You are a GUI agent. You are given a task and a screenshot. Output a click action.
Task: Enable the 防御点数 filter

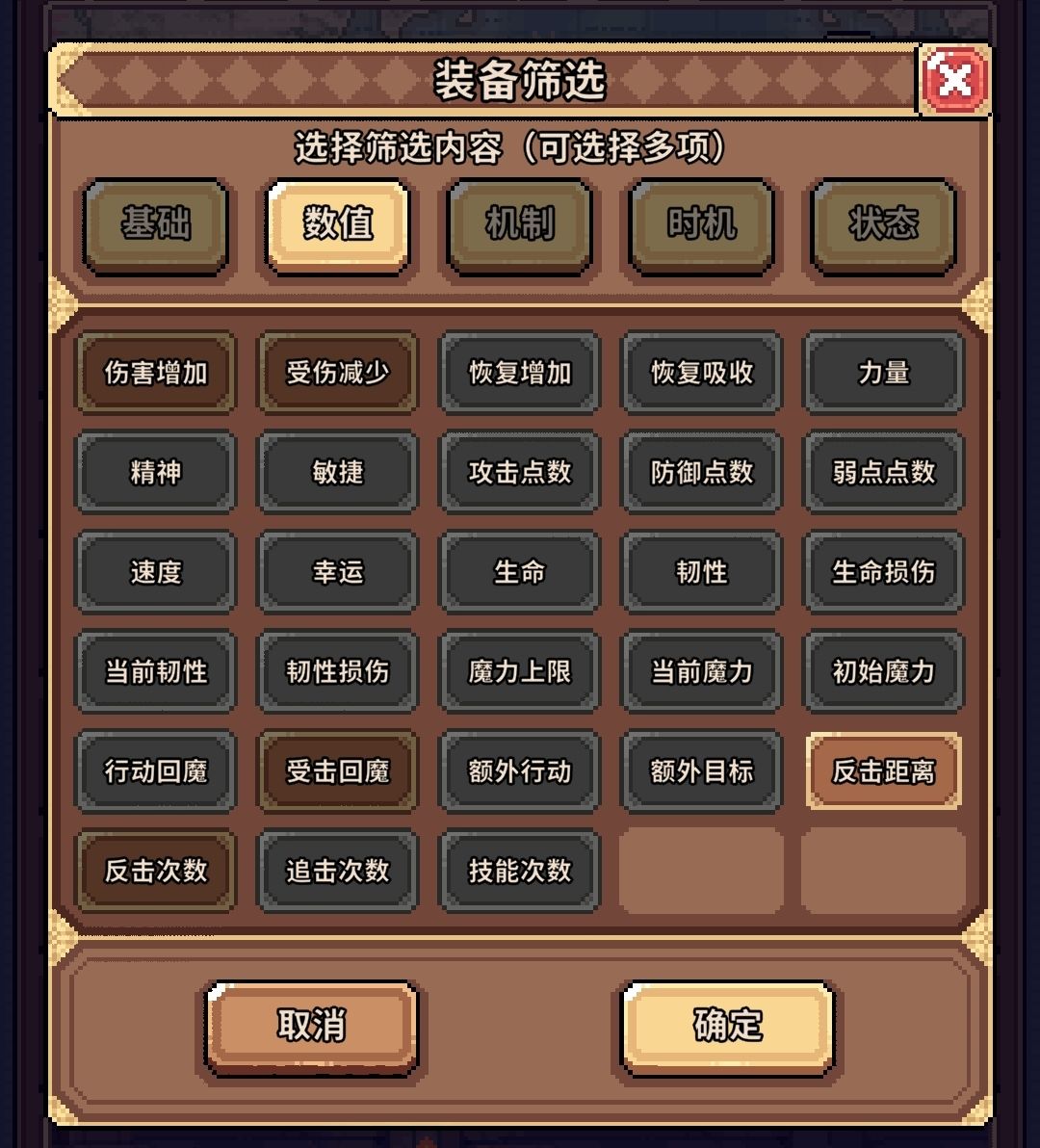(x=700, y=473)
